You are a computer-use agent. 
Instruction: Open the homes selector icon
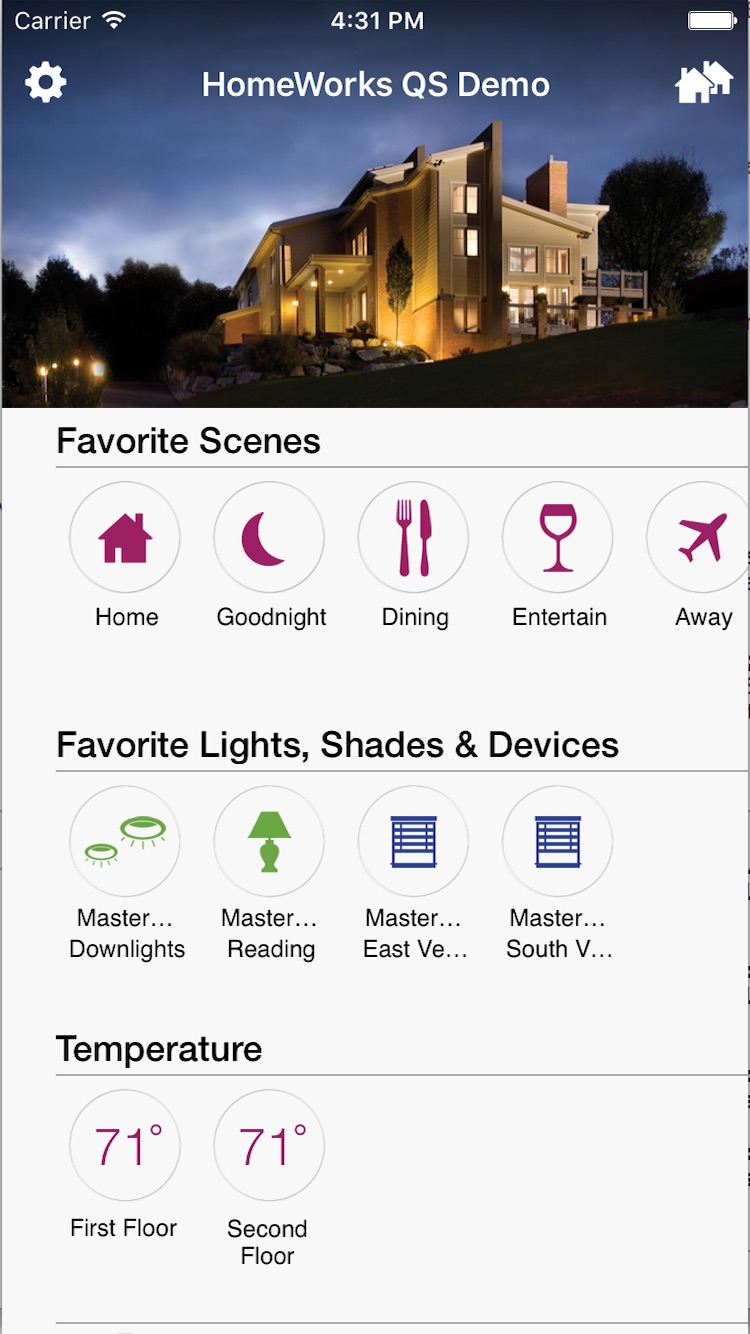(704, 82)
